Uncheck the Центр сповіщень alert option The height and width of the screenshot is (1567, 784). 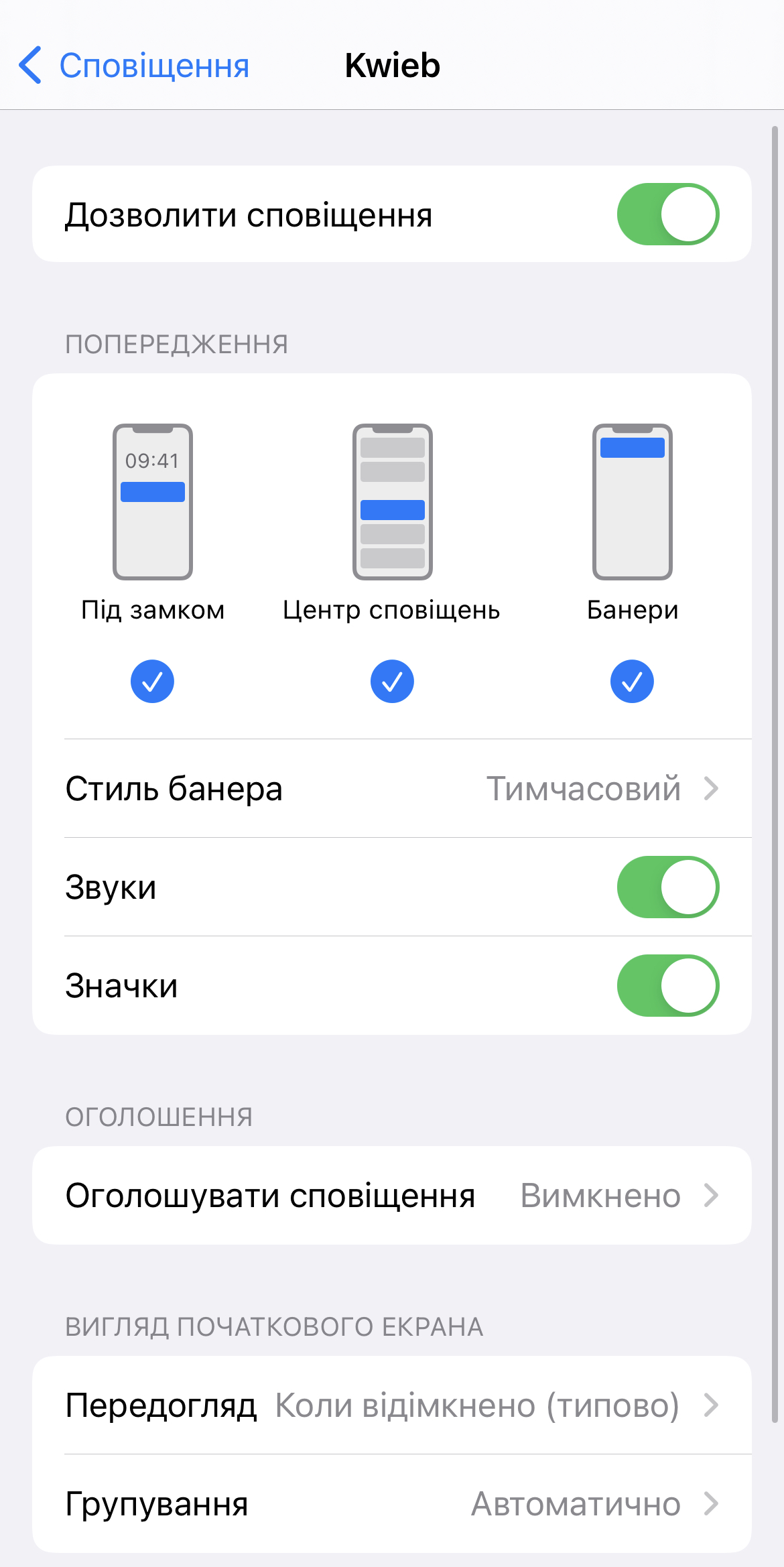coord(392,682)
